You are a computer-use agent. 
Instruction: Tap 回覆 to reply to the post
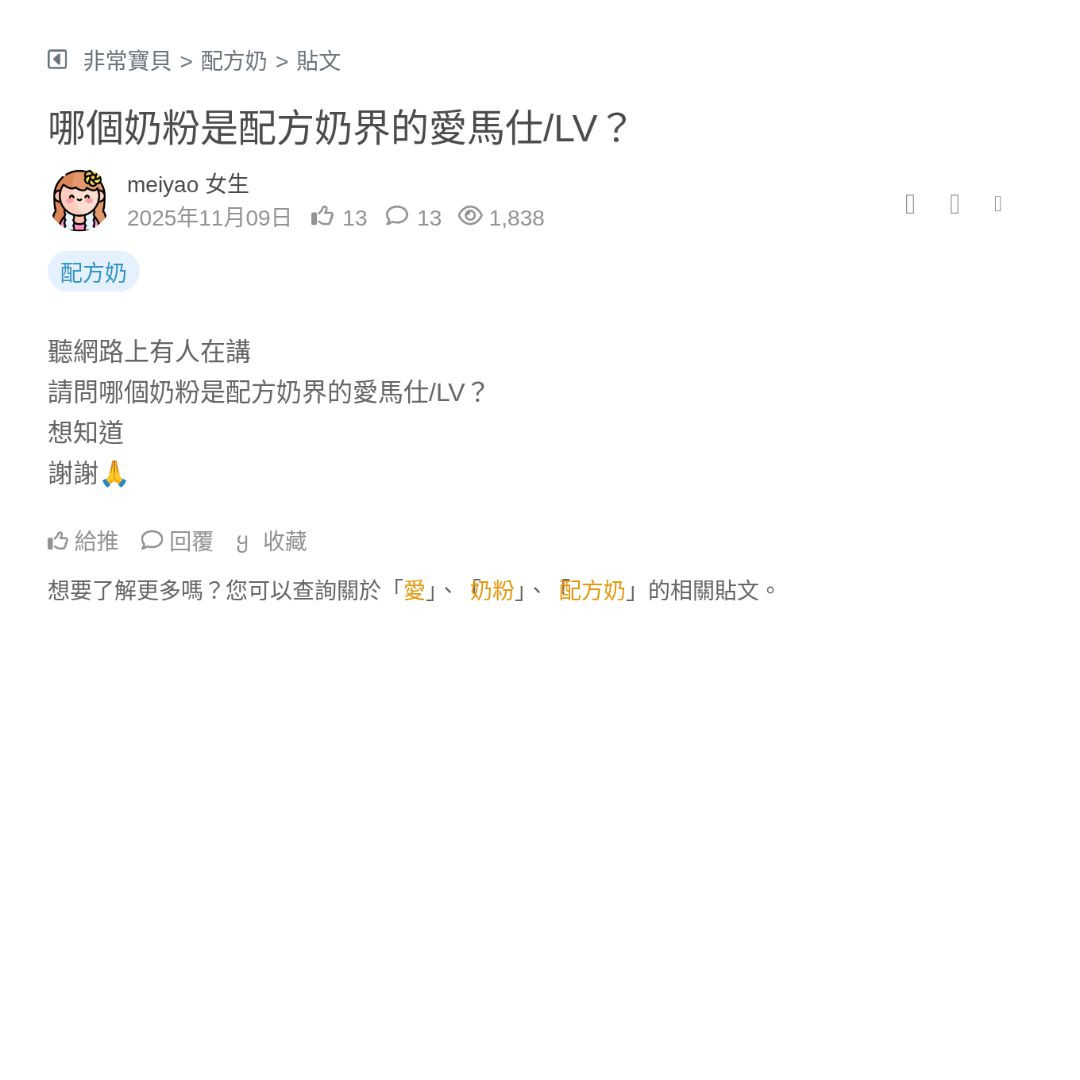tap(178, 541)
